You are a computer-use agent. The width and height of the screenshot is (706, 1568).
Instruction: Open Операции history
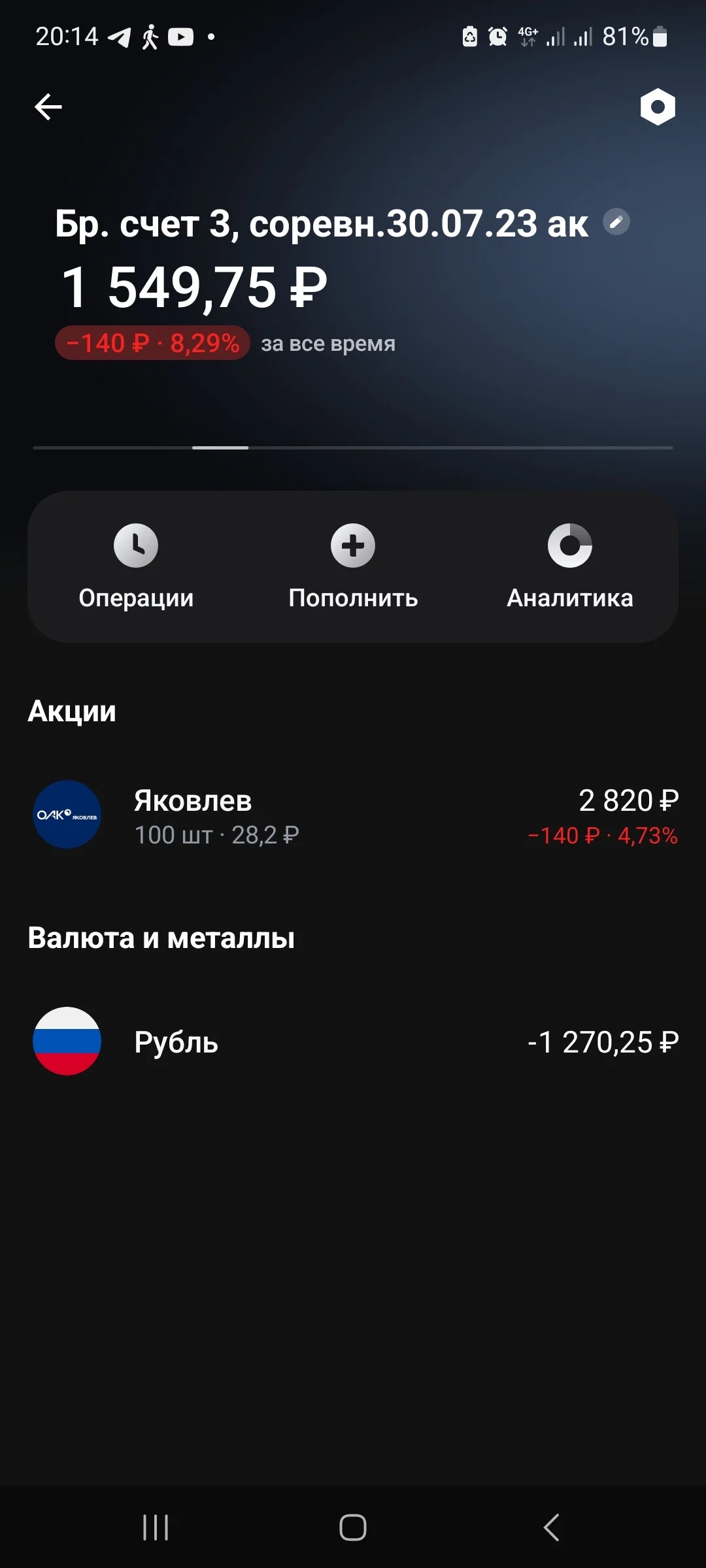(x=136, y=566)
